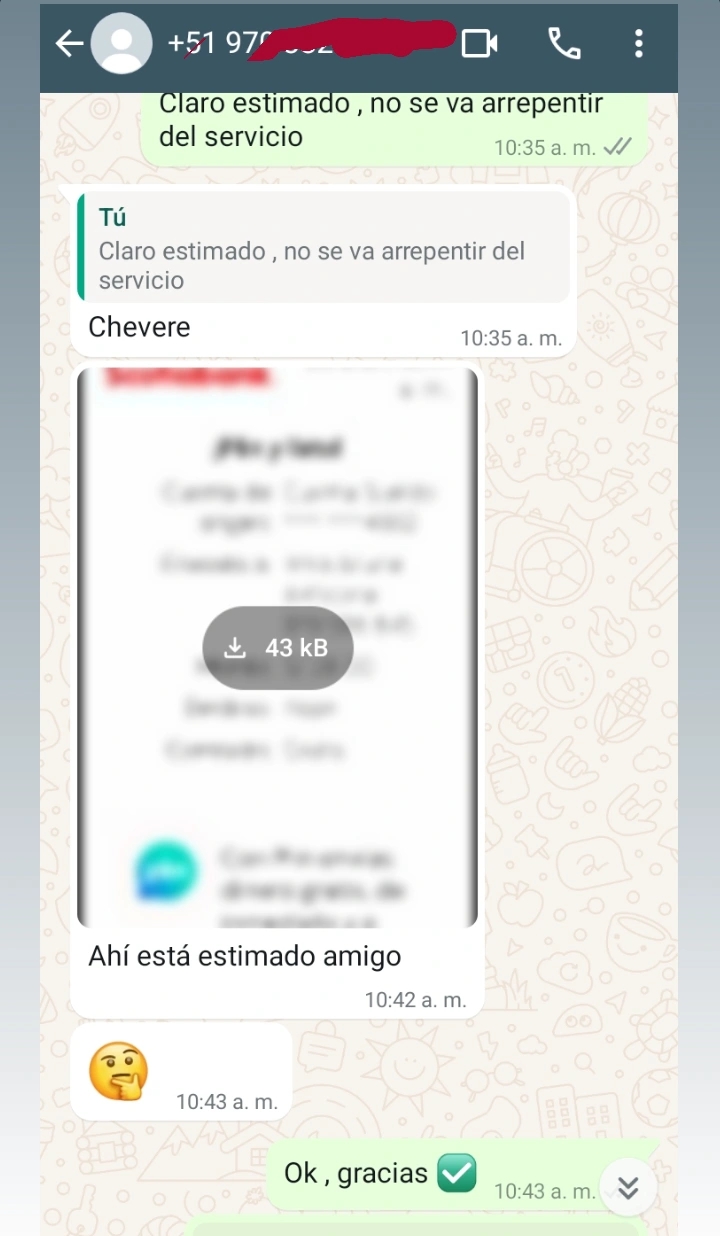Image resolution: width=720 pixels, height=1236 pixels.
Task: Download the 43 kB image
Action: point(277,648)
